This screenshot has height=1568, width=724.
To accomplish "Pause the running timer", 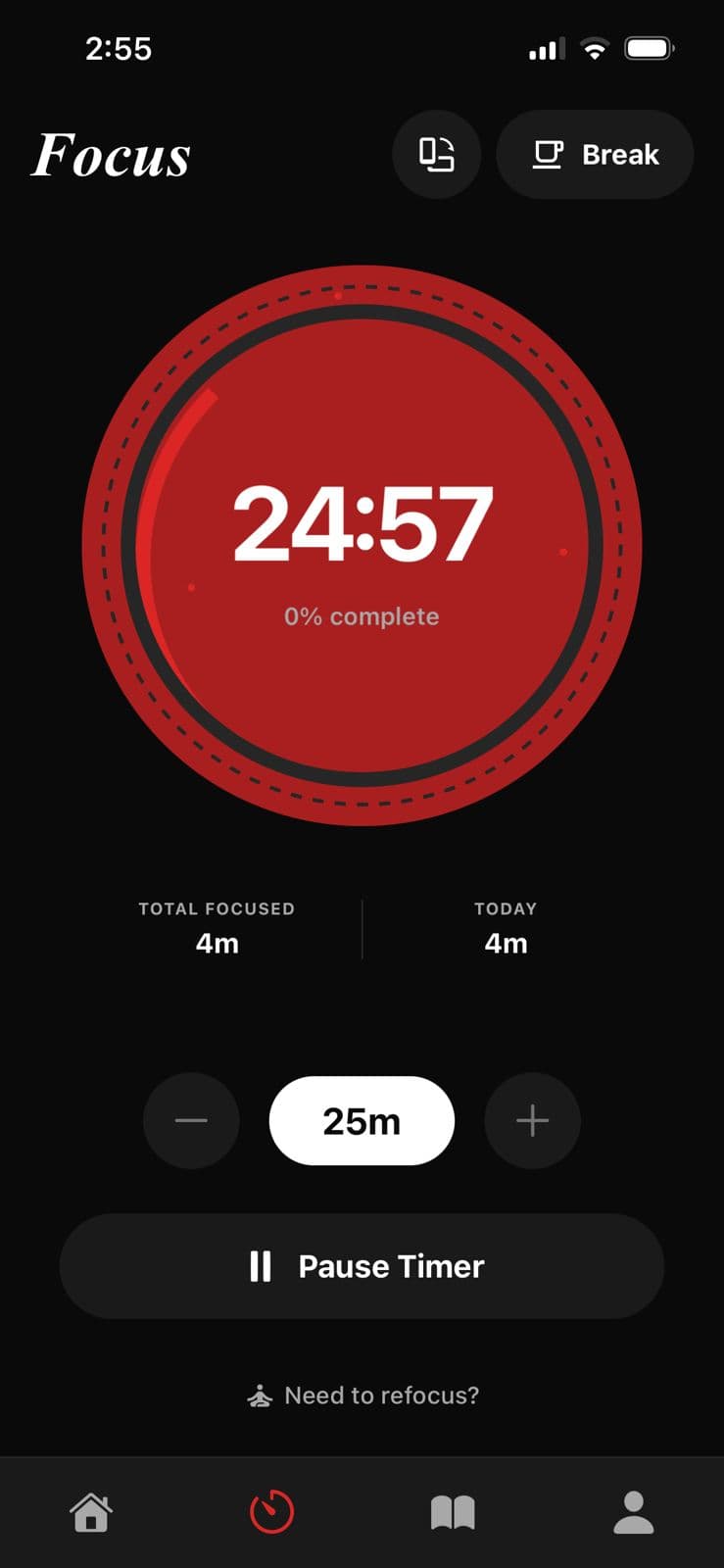I will 362,1266.
